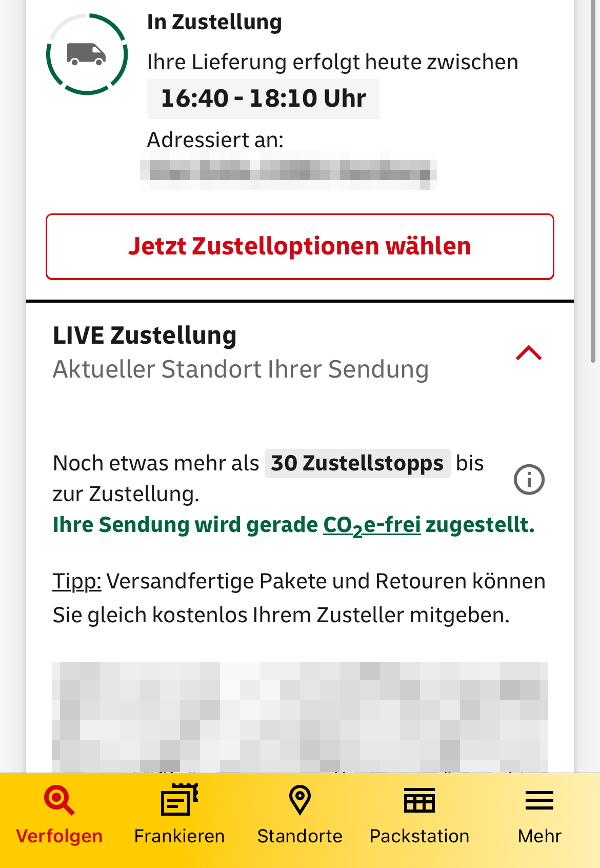Collapse the LIVE Zustellung section
This screenshot has height=868, width=600.
pyautogui.click(x=528, y=352)
